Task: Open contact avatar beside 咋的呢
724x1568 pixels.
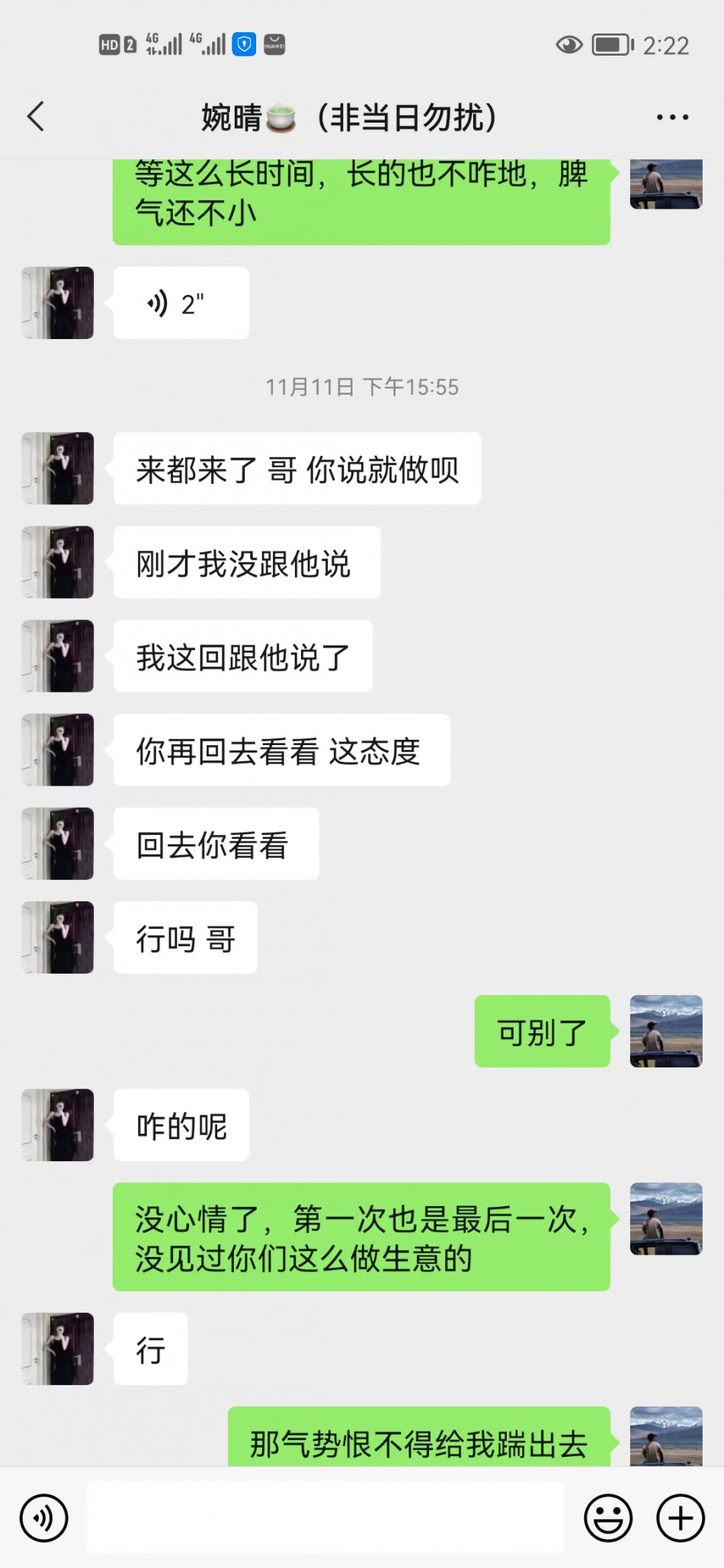Action: click(x=58, y=1125)
